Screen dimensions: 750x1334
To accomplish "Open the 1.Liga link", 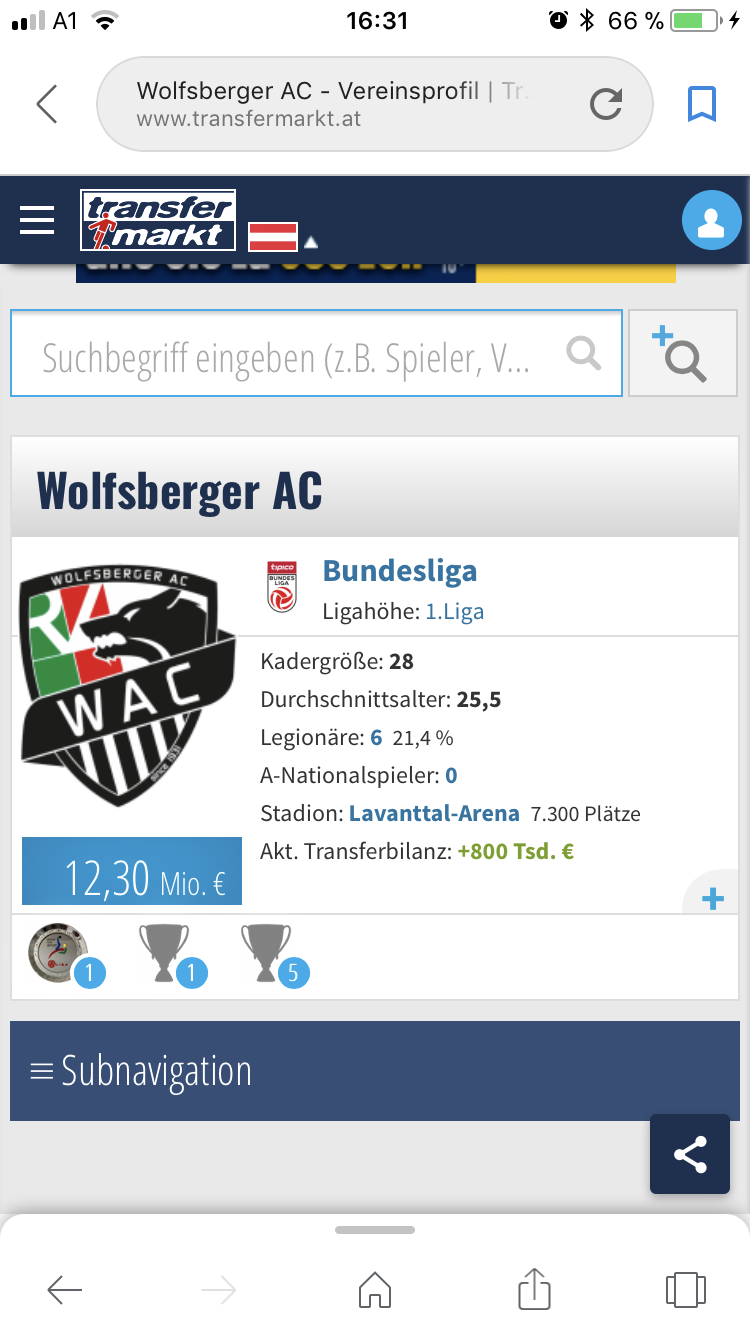I will click(455, 612).
